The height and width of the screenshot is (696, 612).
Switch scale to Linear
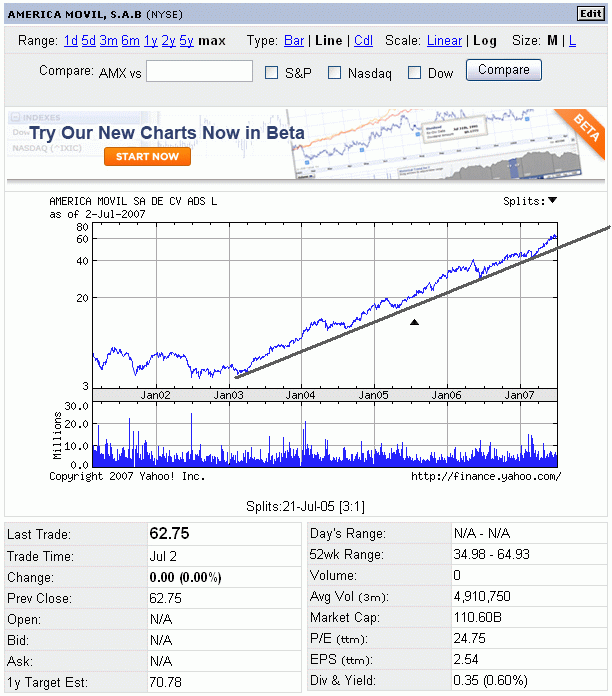pyautogui.click(x=444, y=41)
